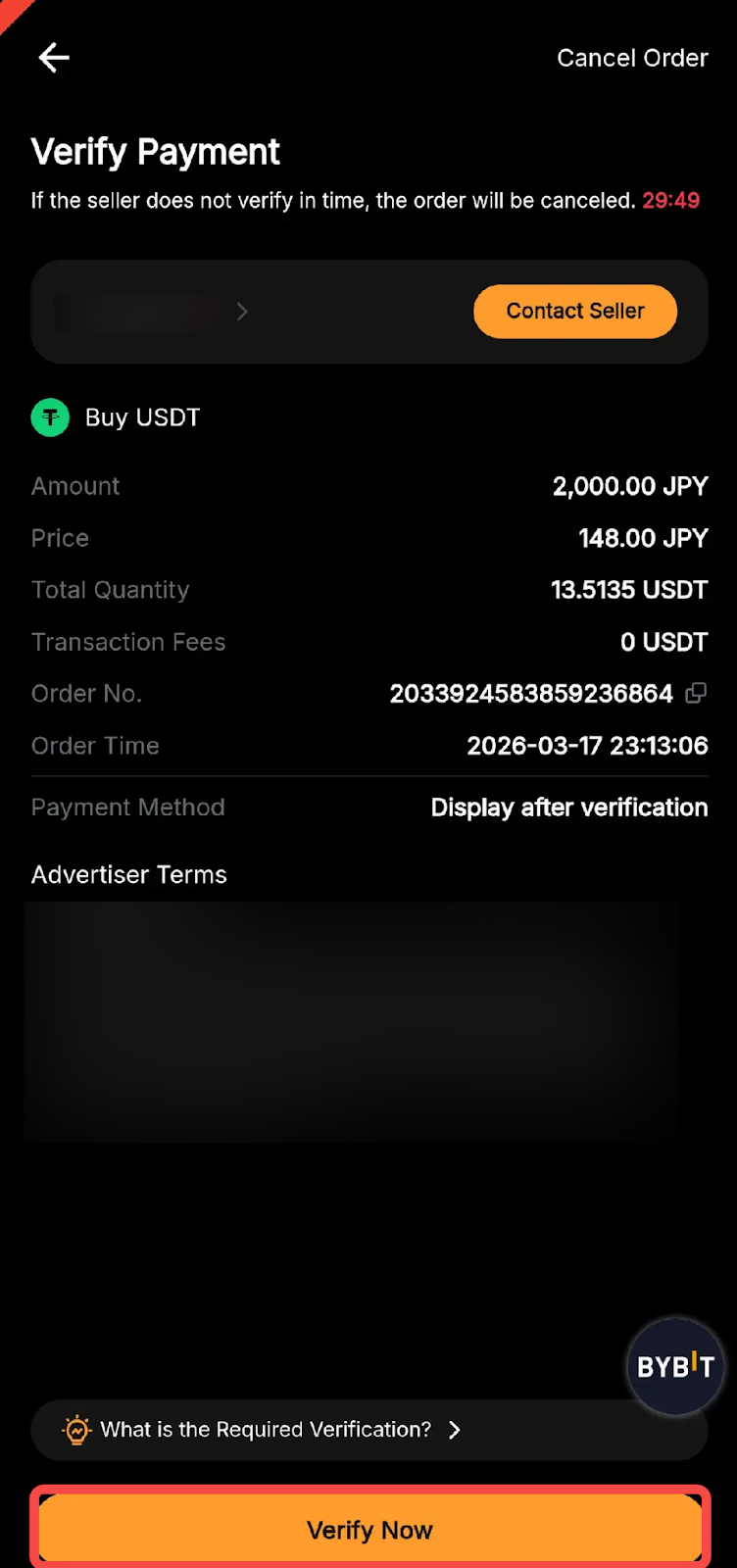Contact the seller
This screenshot has width=737, height=1568.
click(x=575, y=312)
